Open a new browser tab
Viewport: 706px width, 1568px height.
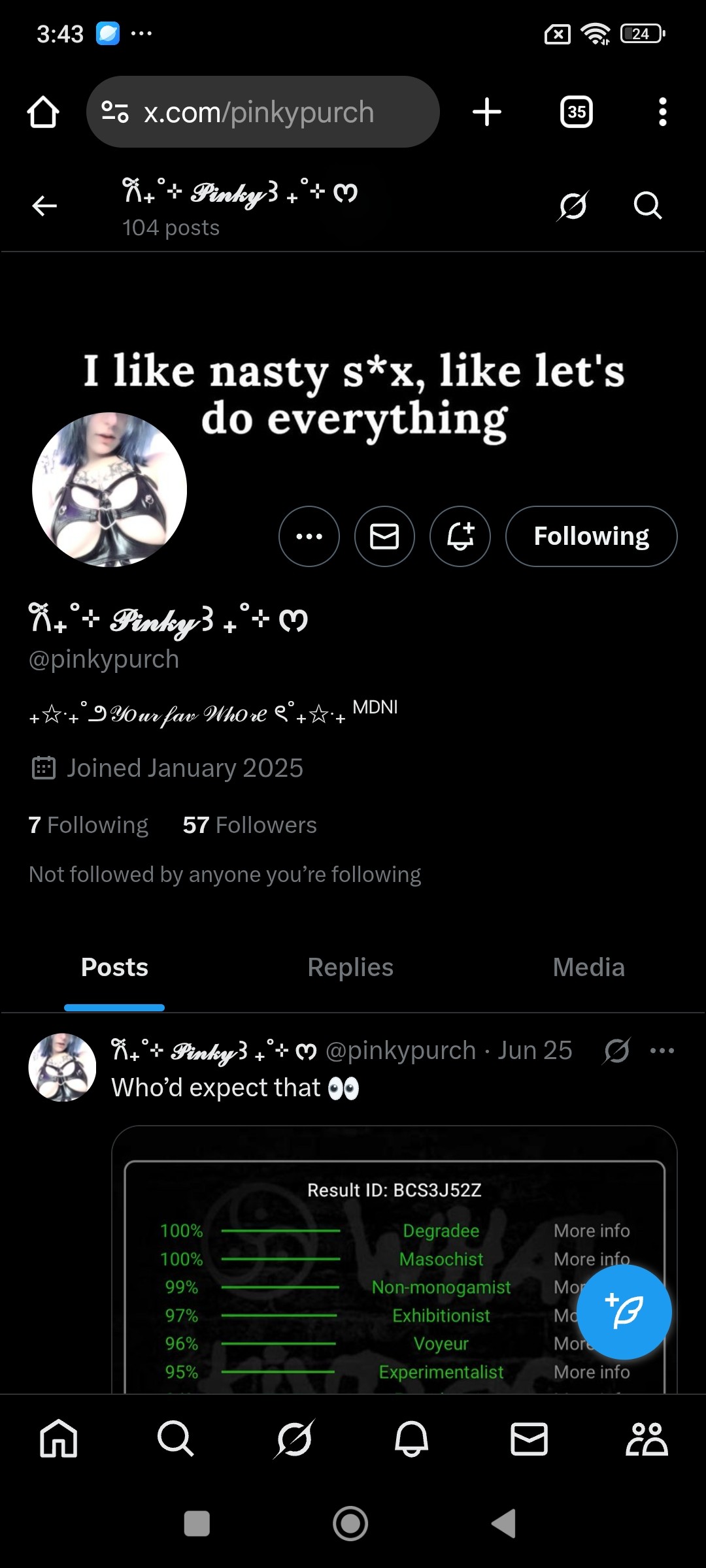(487, 112)
